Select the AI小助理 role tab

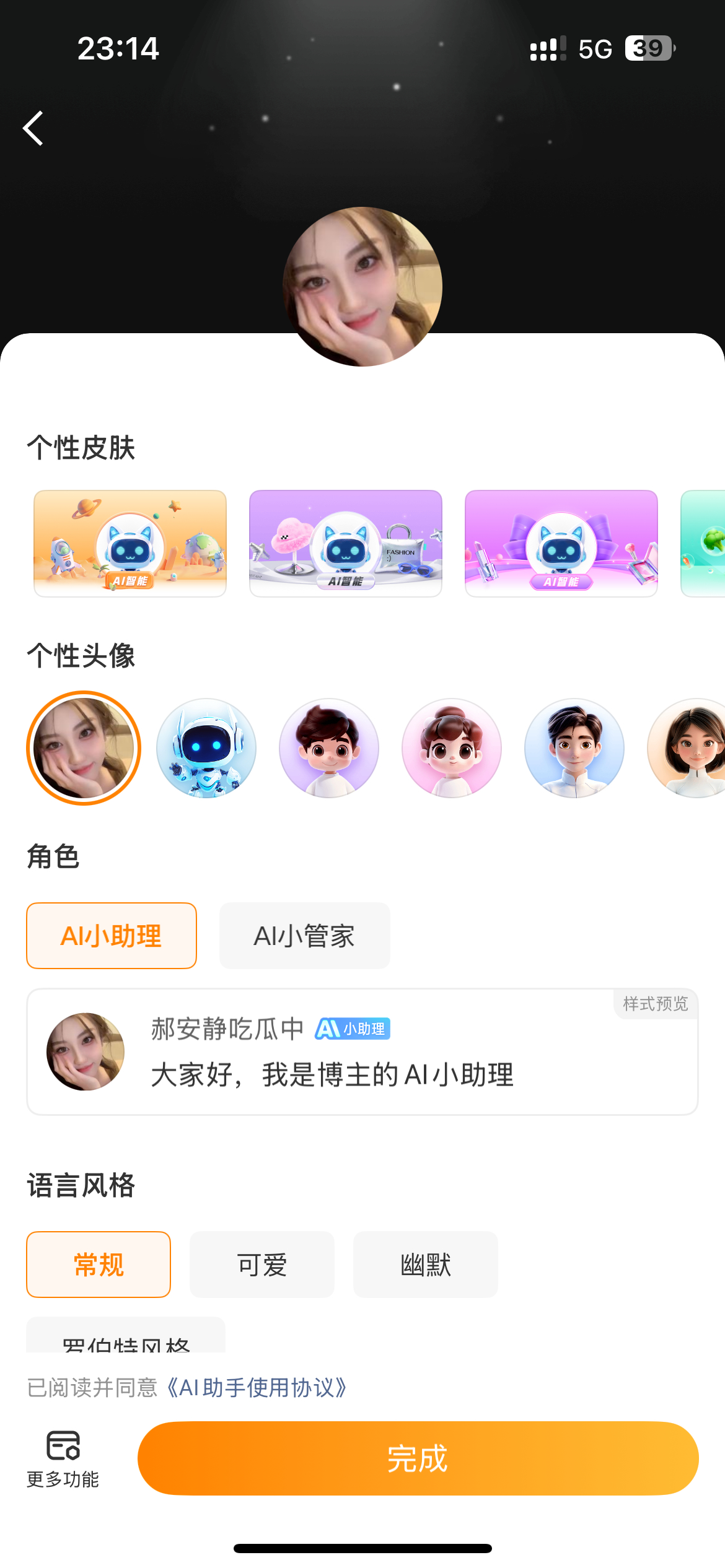[112, 936]
